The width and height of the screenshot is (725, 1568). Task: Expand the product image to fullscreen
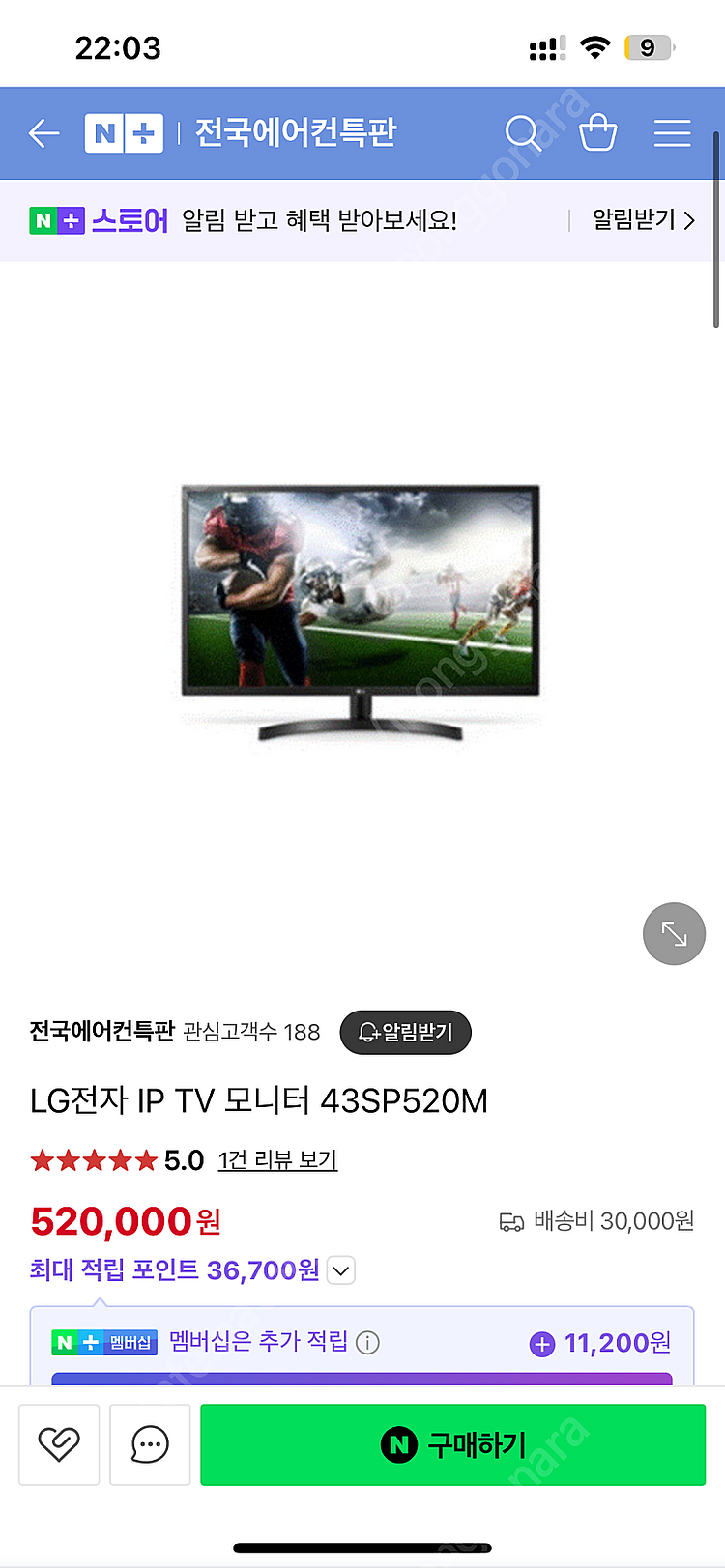674,933
